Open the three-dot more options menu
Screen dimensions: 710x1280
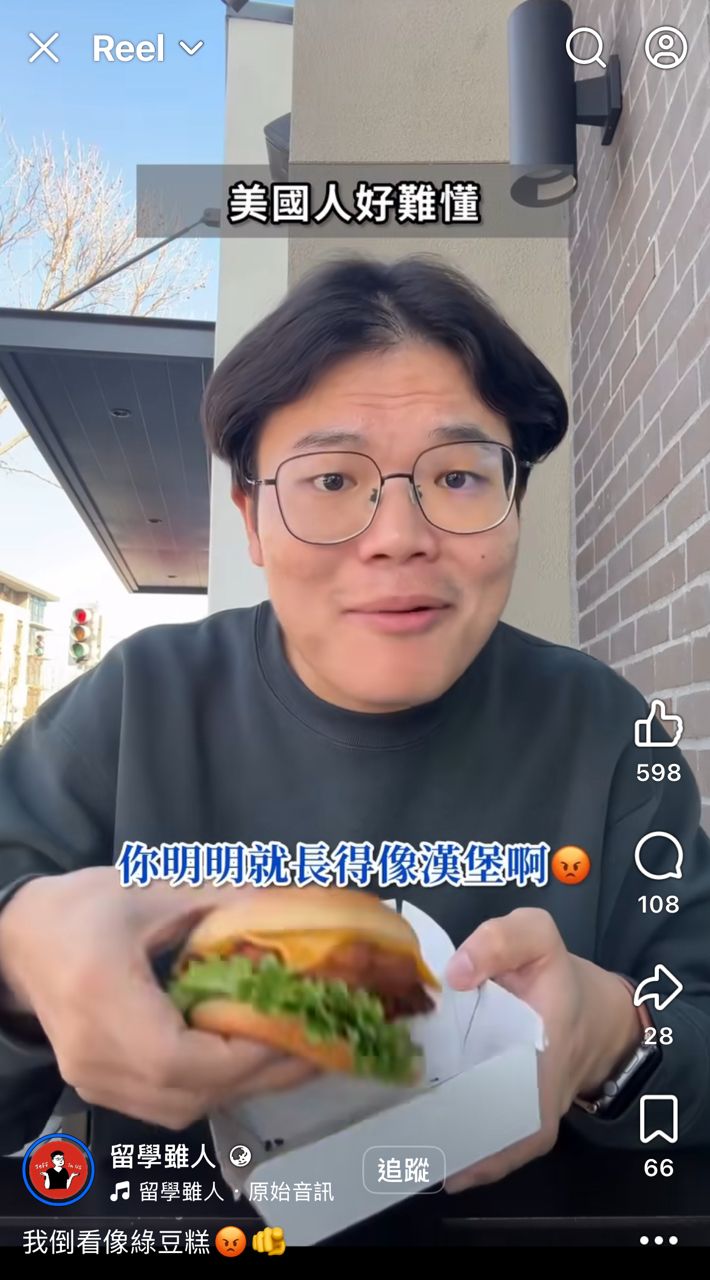tap(658, 1241)
